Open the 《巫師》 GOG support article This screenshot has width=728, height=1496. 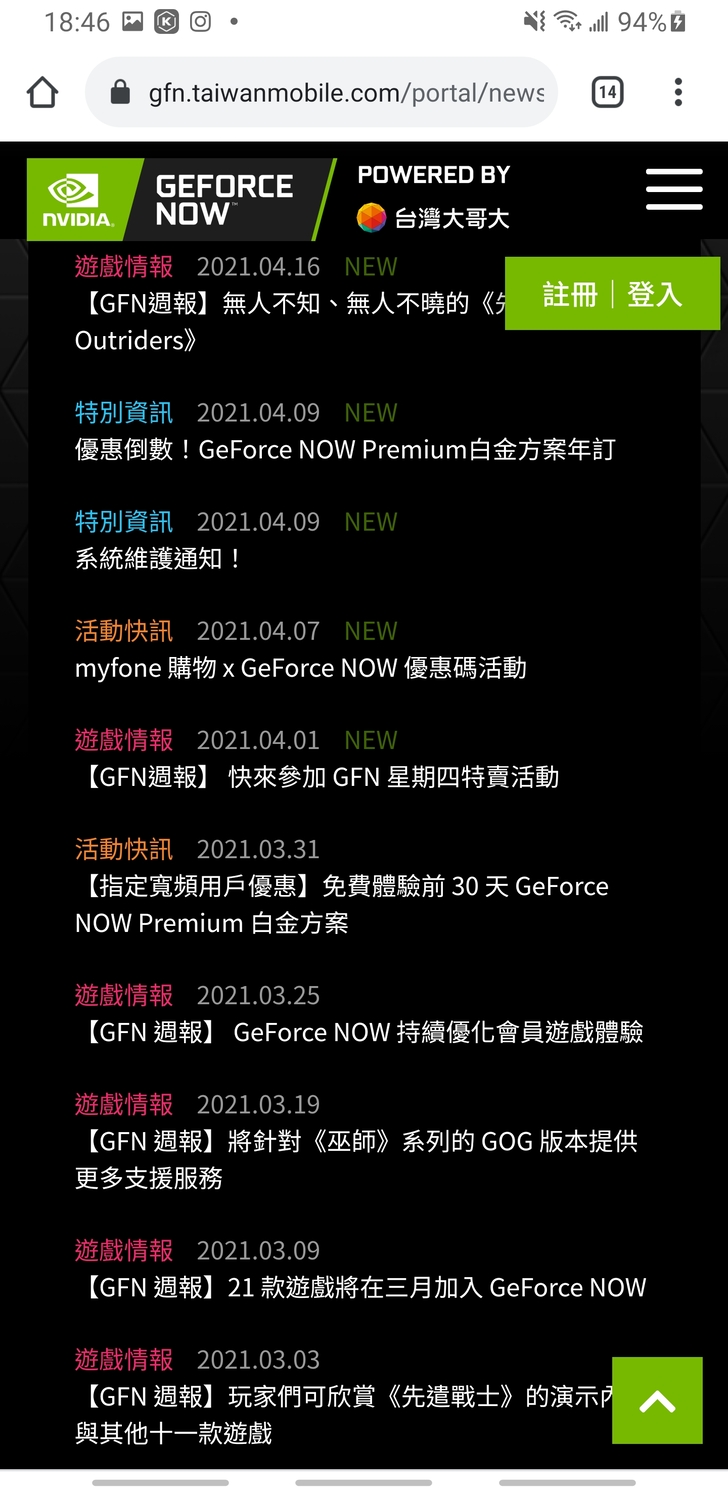coord(356,1159)
